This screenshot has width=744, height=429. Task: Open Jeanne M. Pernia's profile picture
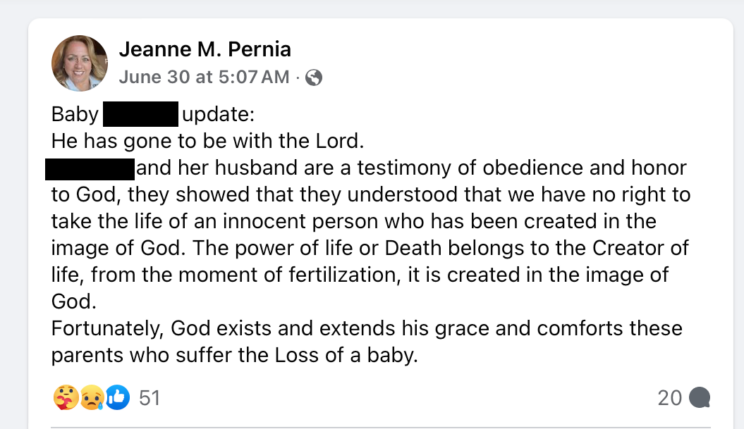(x=79, y=63)
